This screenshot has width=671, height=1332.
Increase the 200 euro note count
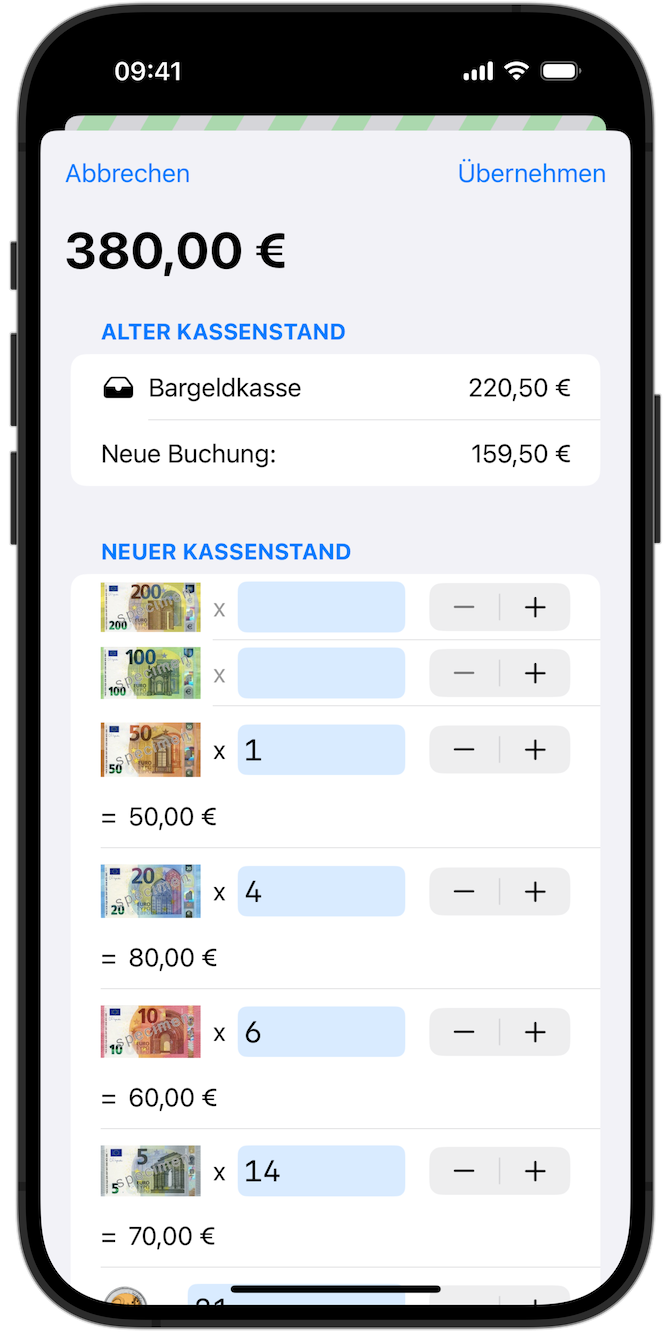pyautogui.click(x=535, y=607)
